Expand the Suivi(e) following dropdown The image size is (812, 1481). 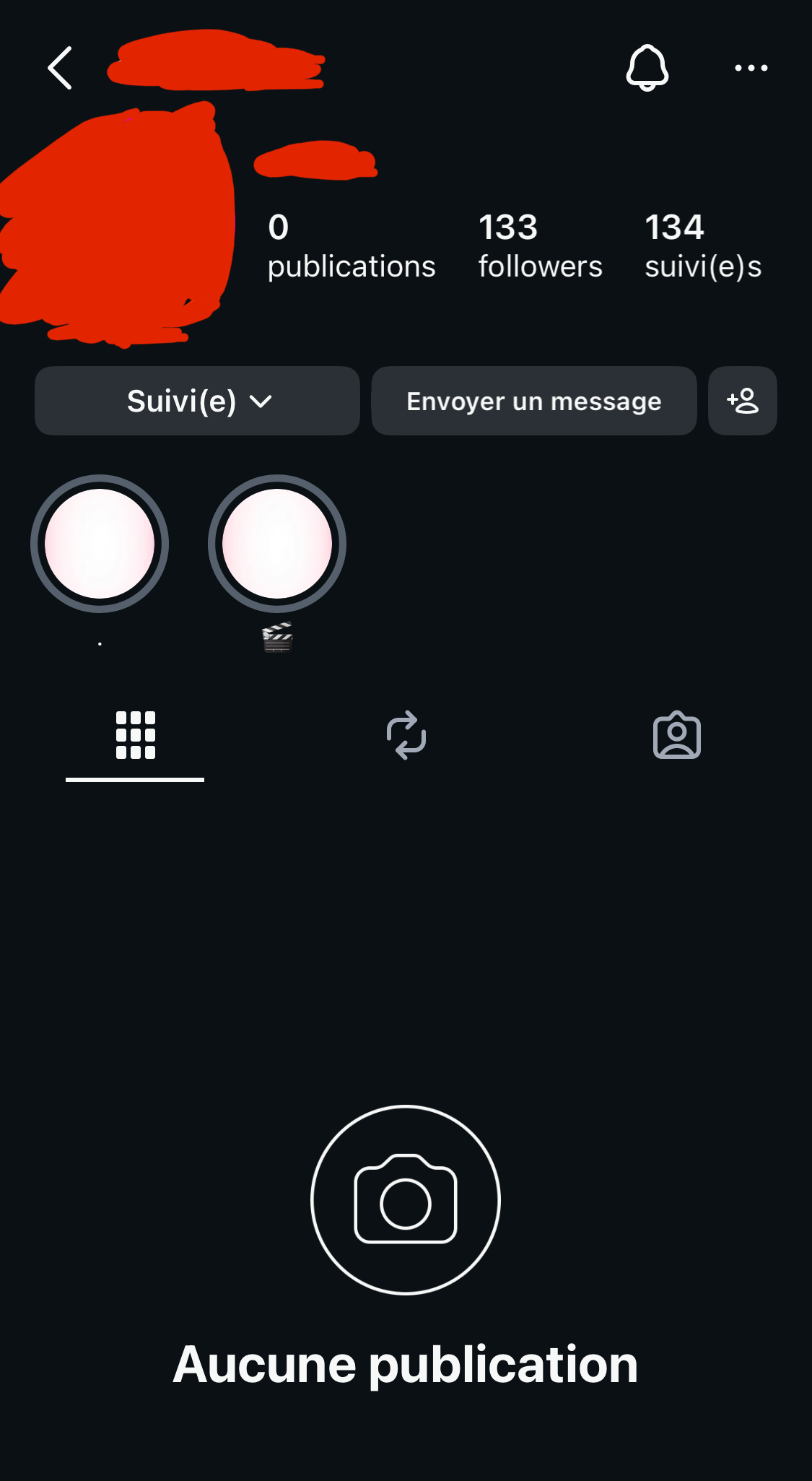197,401
